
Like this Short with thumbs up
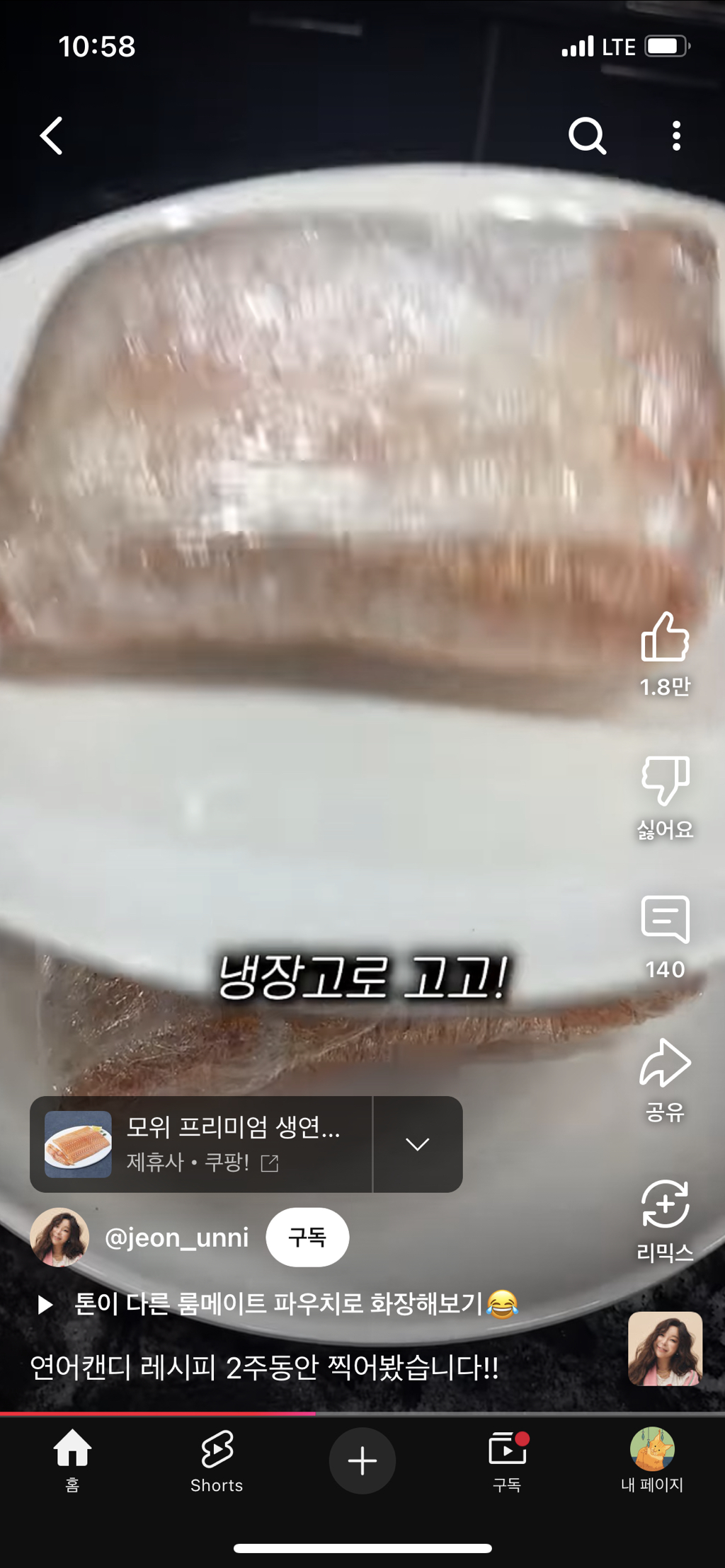pos(665,638)
